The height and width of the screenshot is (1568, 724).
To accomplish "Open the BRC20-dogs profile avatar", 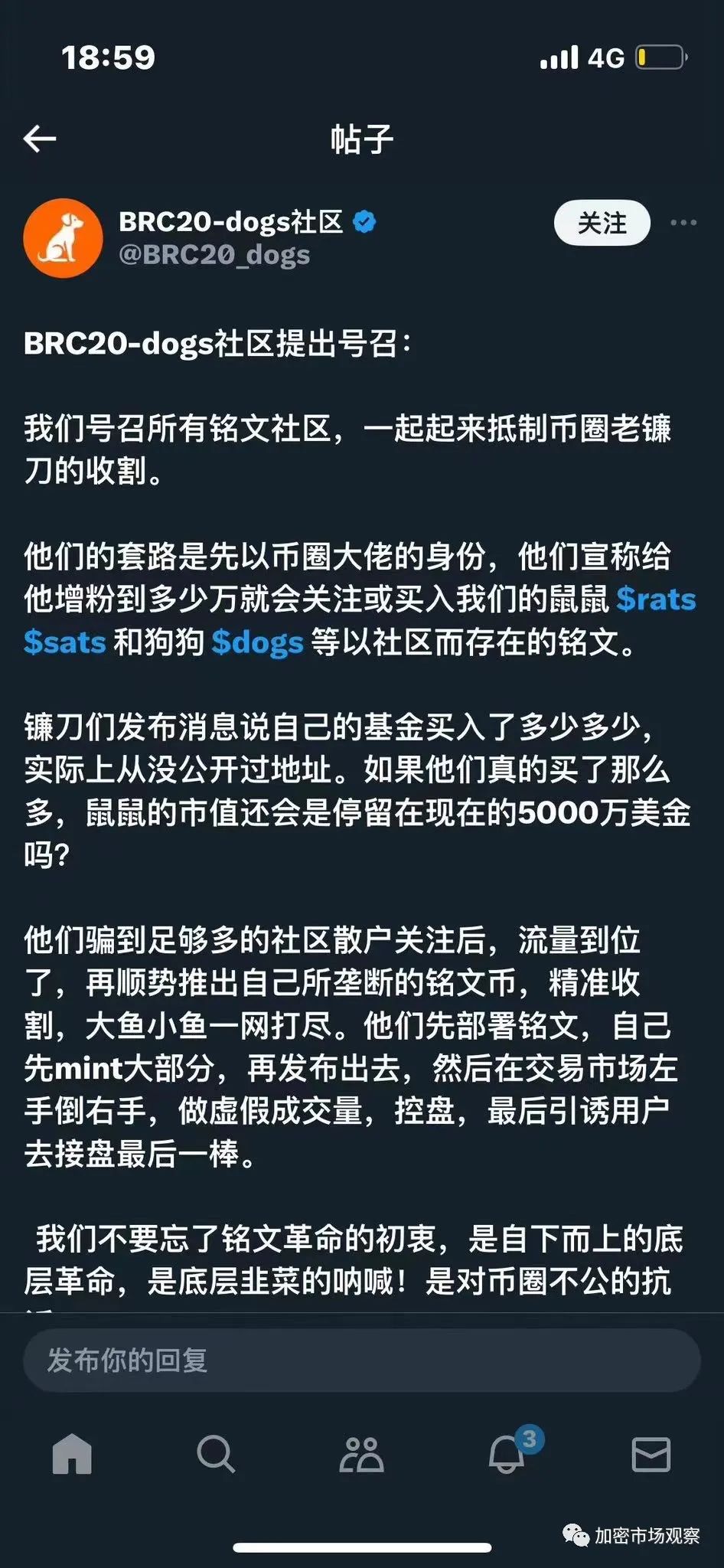I will (64, 237).
